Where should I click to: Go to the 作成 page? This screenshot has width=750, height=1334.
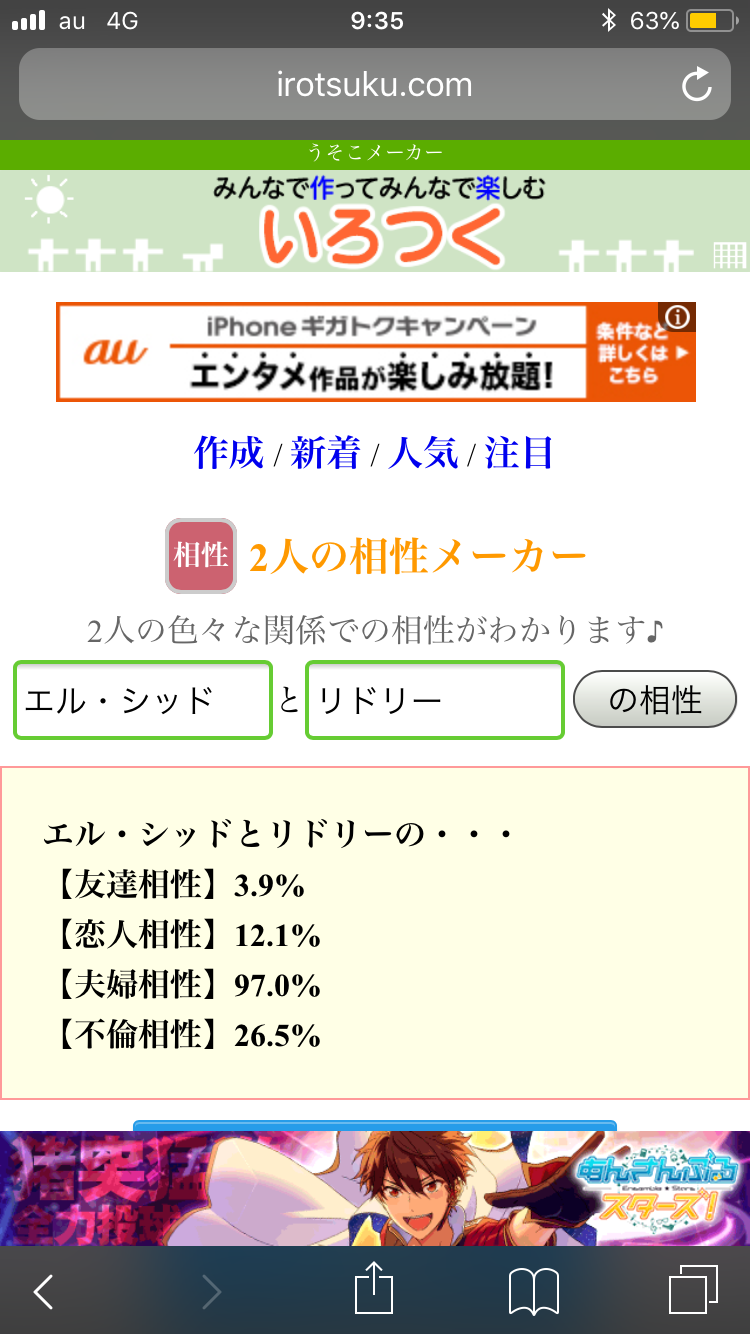(228, 453)
